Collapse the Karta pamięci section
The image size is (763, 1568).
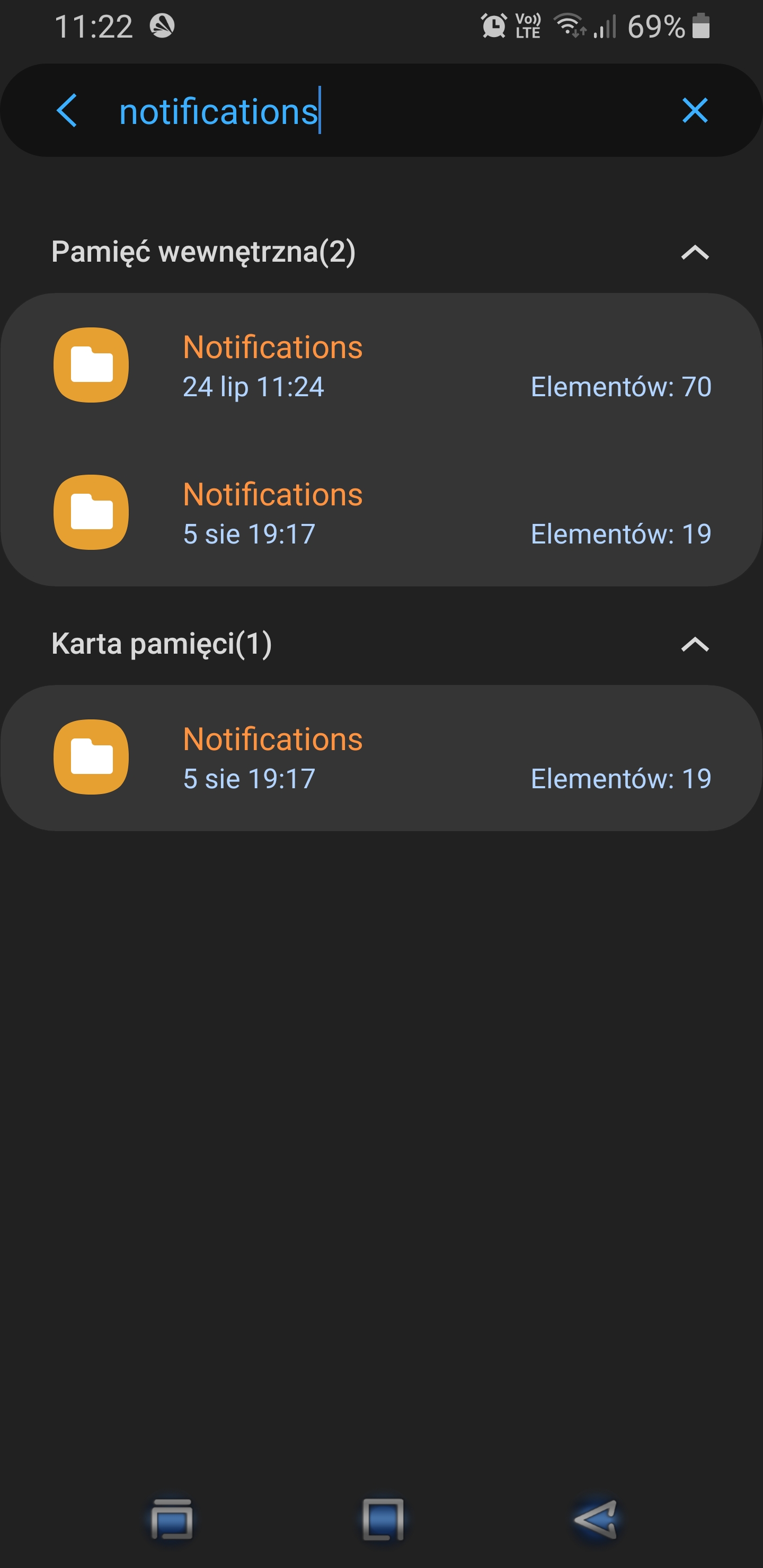(x=695, y=644)
